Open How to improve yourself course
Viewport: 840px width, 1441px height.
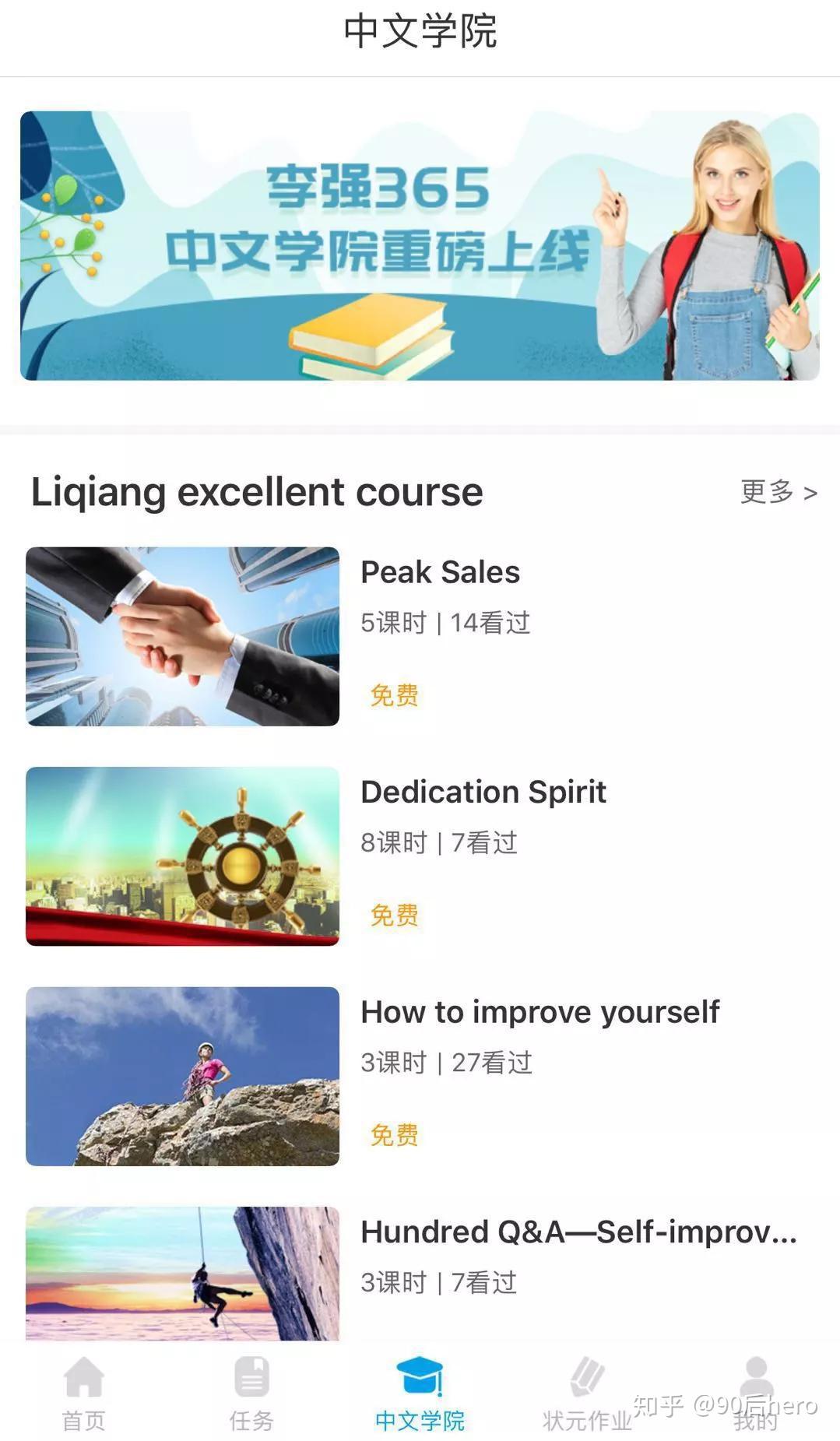click(x=539, y=1013)
